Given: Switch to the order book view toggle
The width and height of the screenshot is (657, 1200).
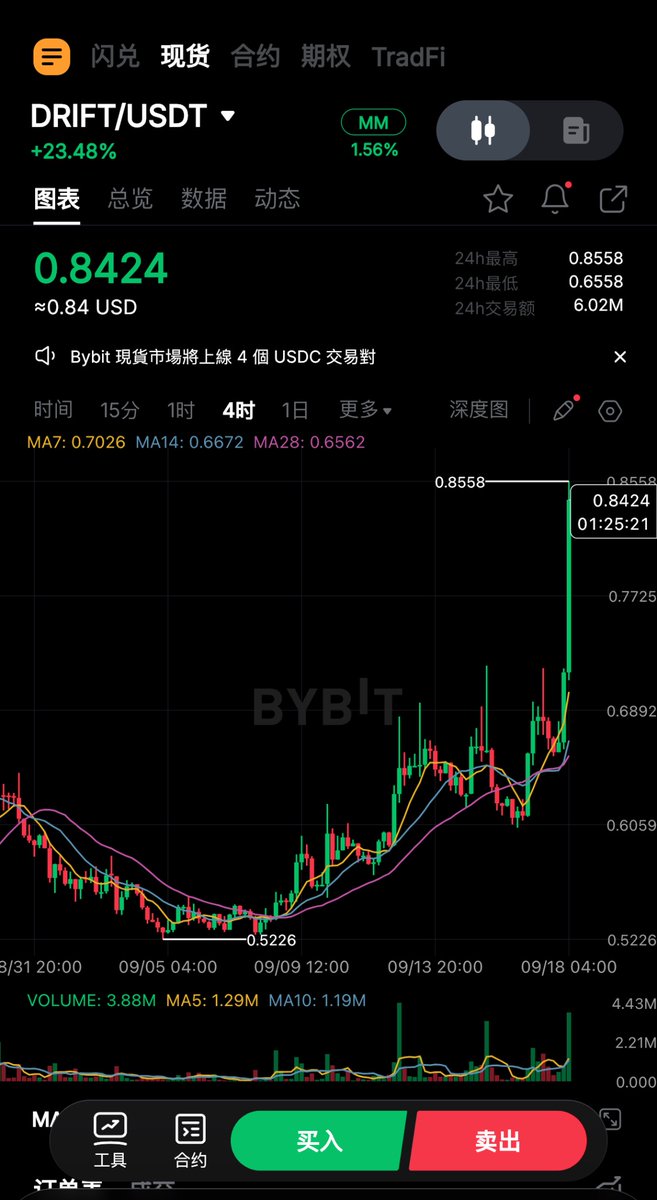Looking at the screenshot, I should [x=575, y=130].
